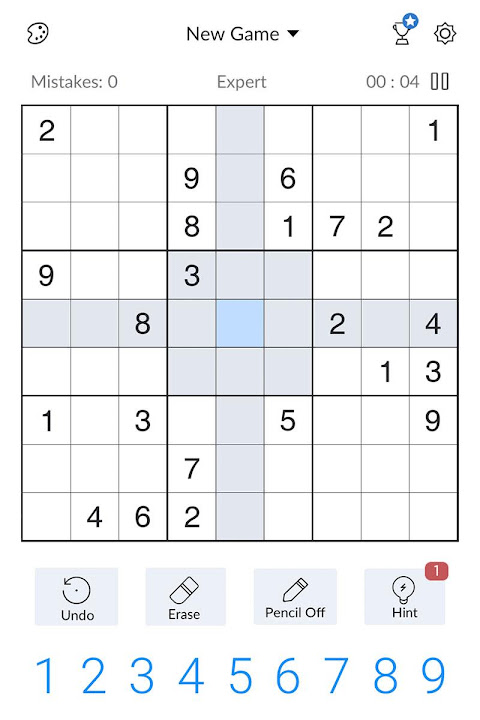Use the Hint button
480x720 pixels.
(x=404, y=596)
